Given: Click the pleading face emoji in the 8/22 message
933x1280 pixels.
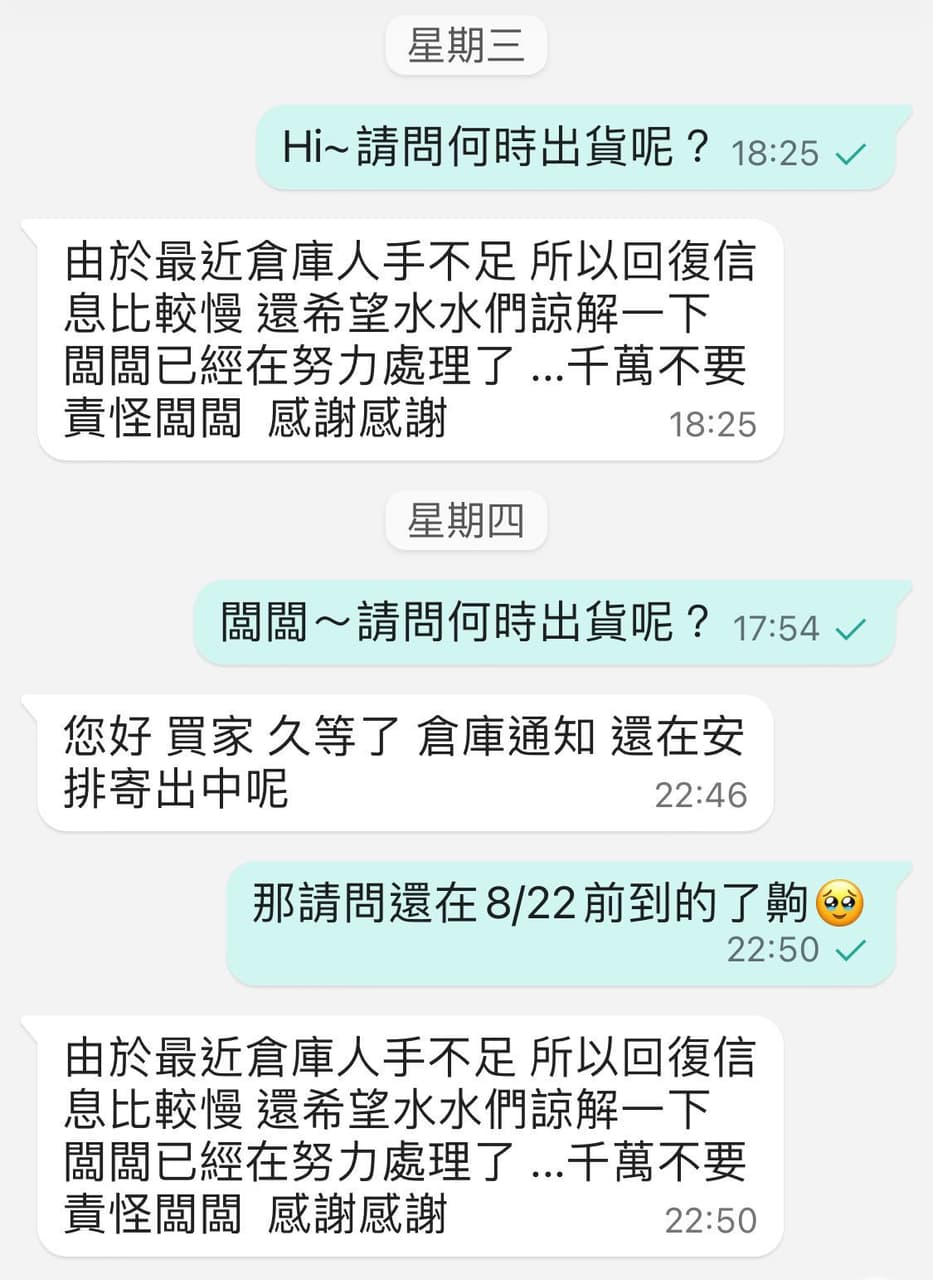Looking at the screenshot, I should point(838,905).
